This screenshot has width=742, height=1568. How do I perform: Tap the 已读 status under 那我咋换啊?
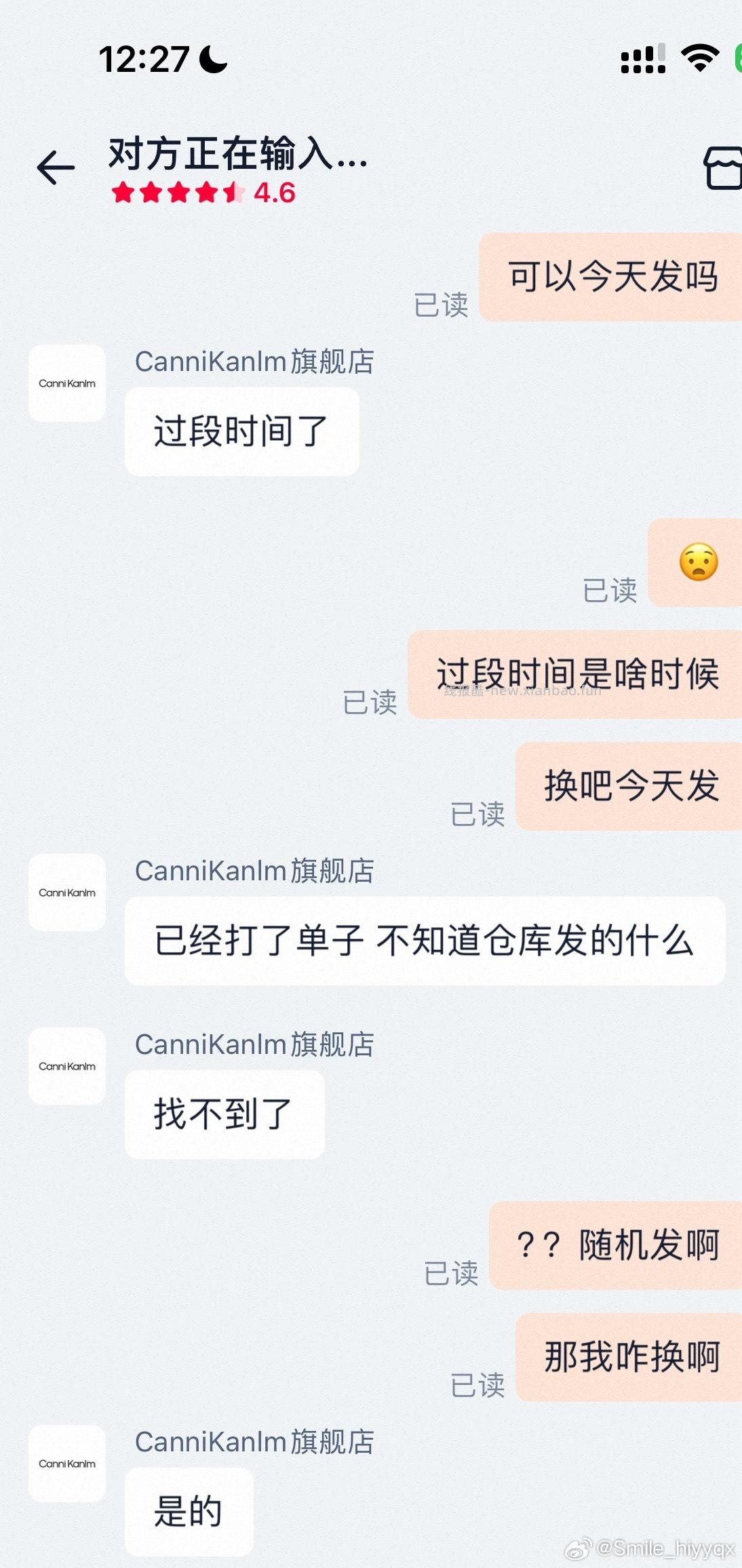tap(478, 1384)
